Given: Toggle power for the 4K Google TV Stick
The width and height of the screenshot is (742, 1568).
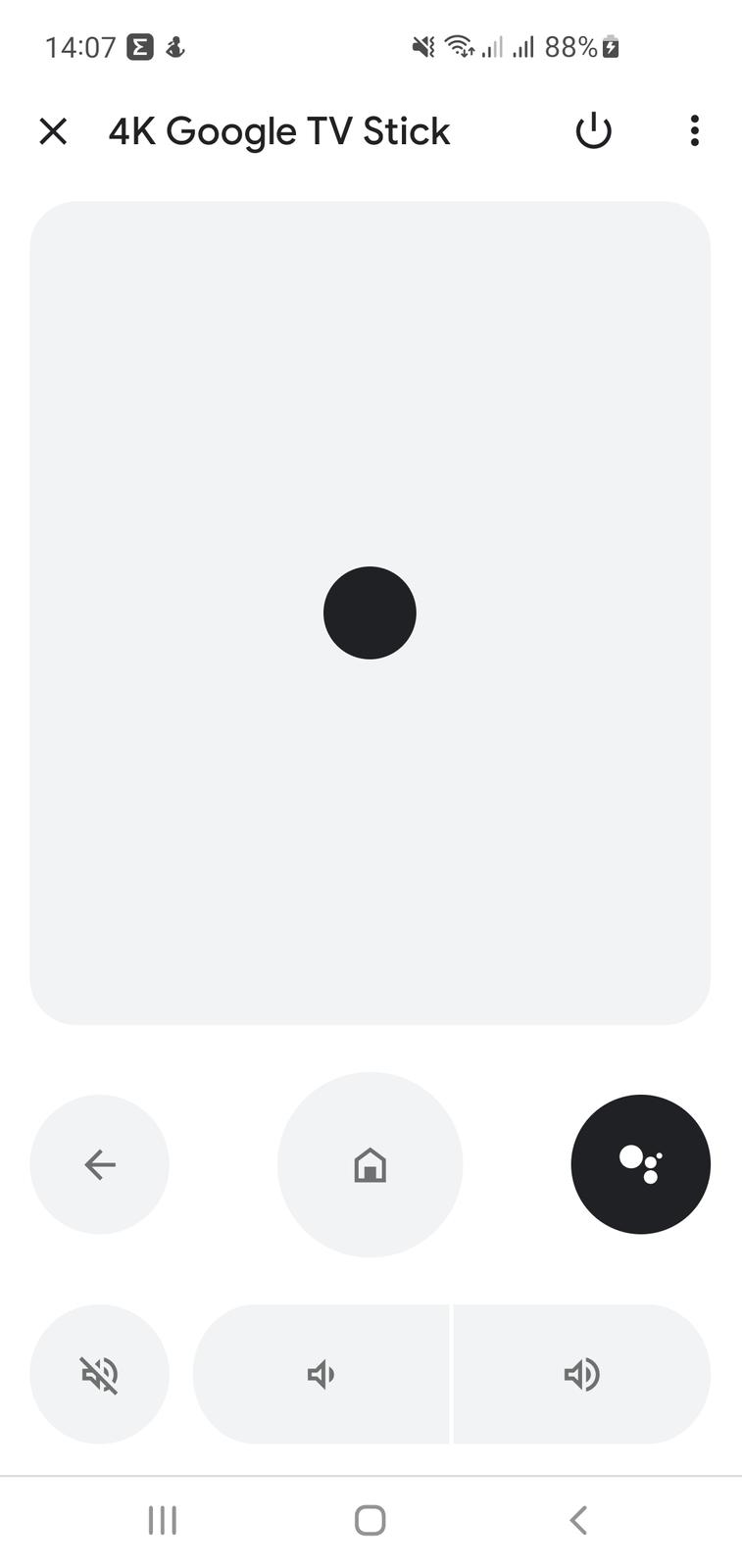Looking at the screenshot, I should pos(593,131).
